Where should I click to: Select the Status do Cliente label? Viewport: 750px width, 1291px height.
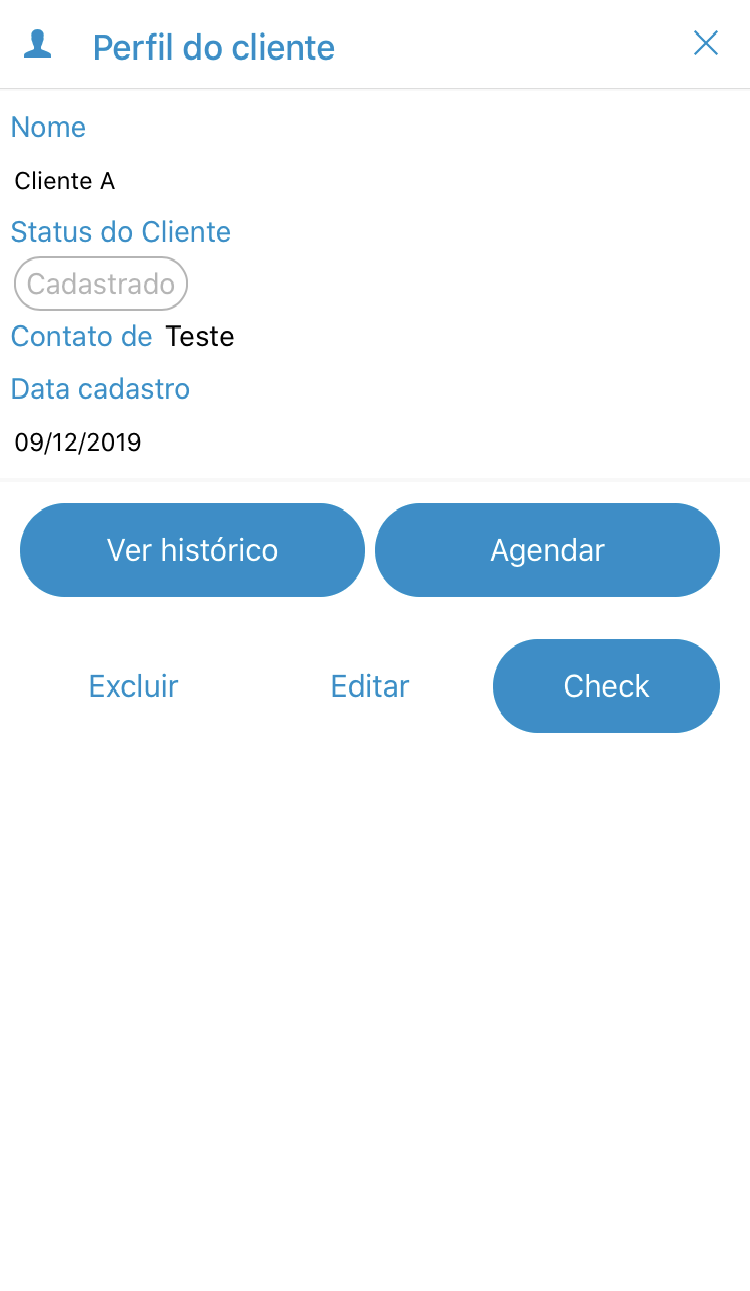click(120, 232)
